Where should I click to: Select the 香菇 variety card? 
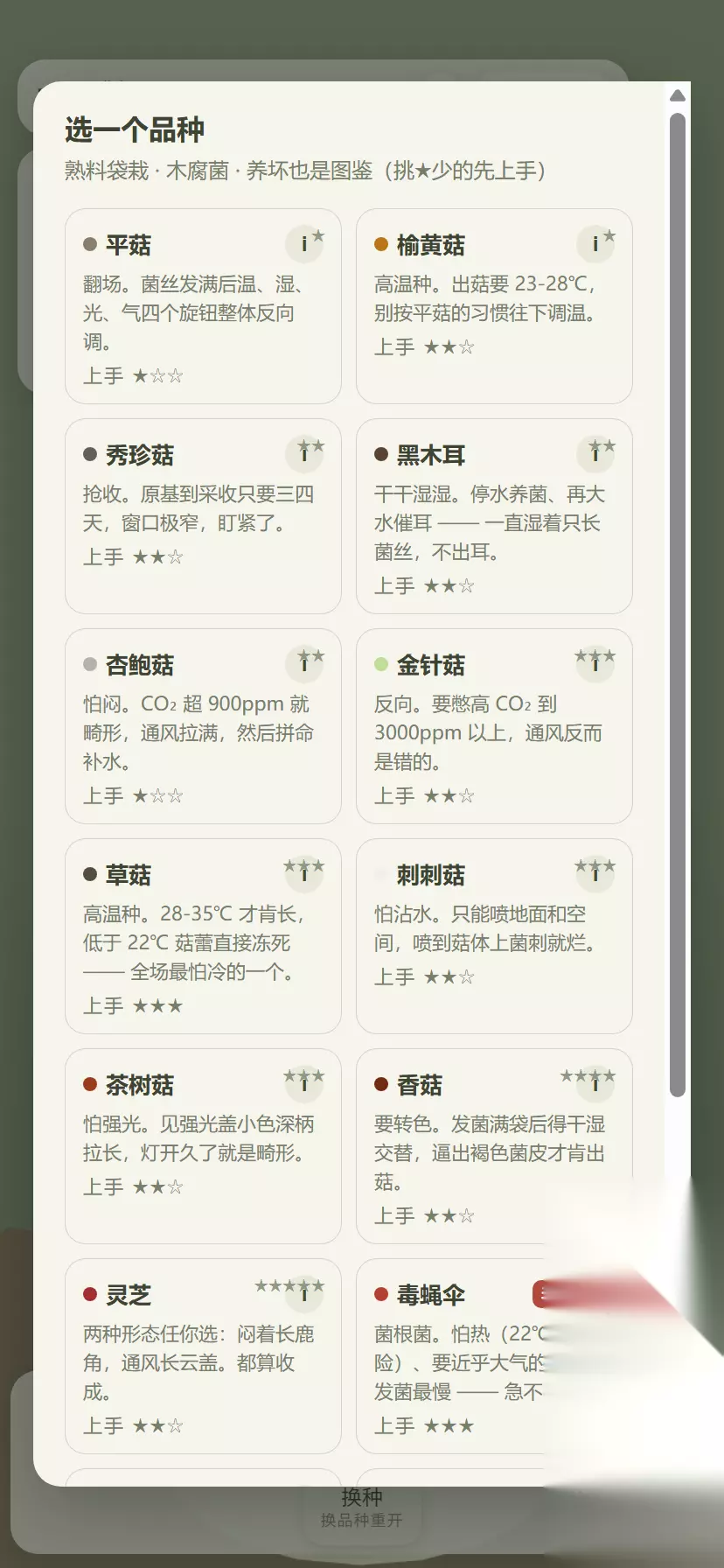click(494, 1146)
